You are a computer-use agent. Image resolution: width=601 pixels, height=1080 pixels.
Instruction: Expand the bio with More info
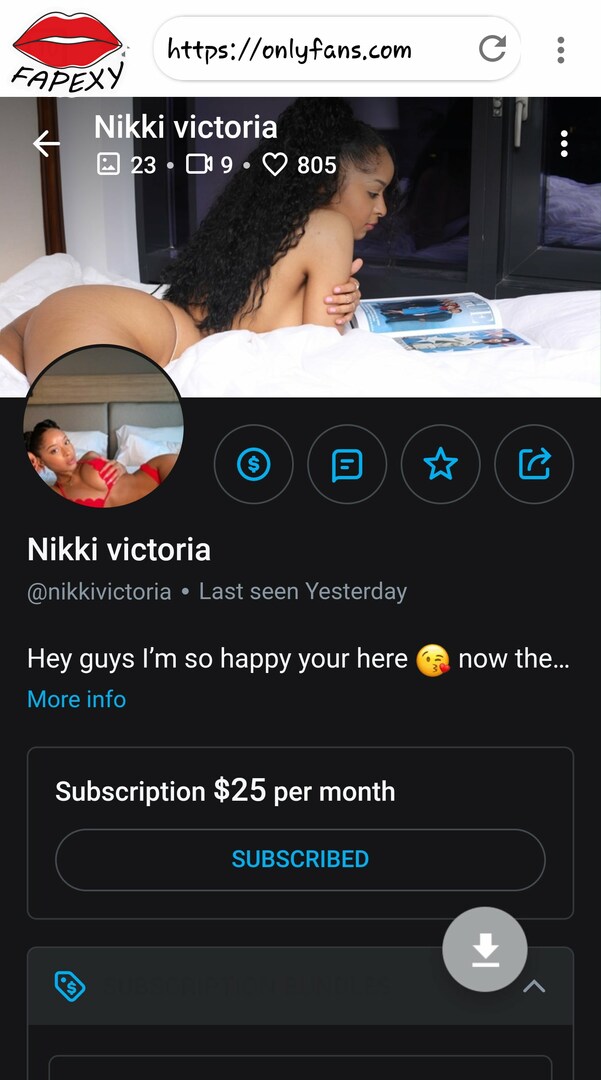click(76, 699)
